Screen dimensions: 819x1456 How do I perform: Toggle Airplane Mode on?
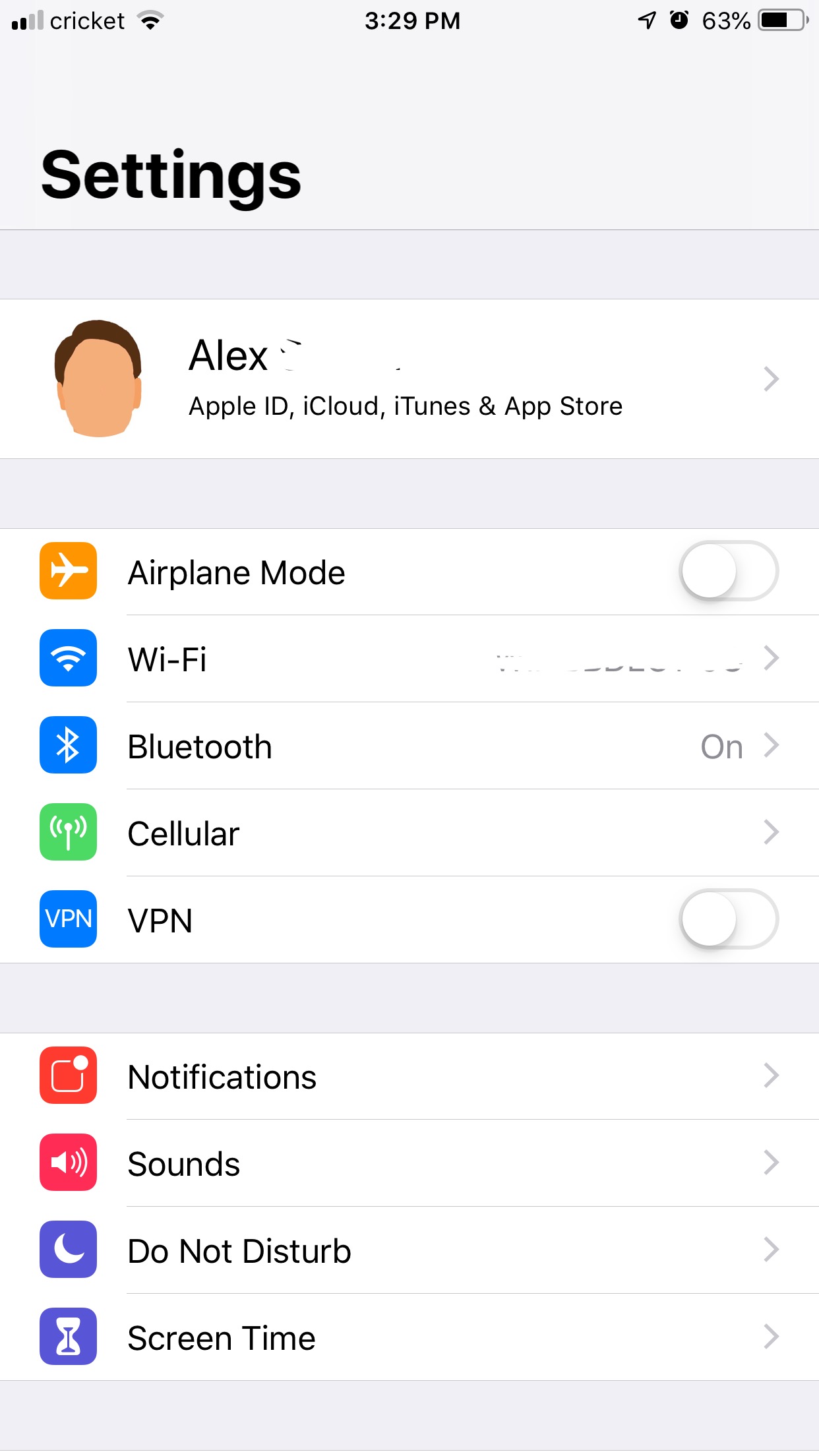[x=728, y=571]
